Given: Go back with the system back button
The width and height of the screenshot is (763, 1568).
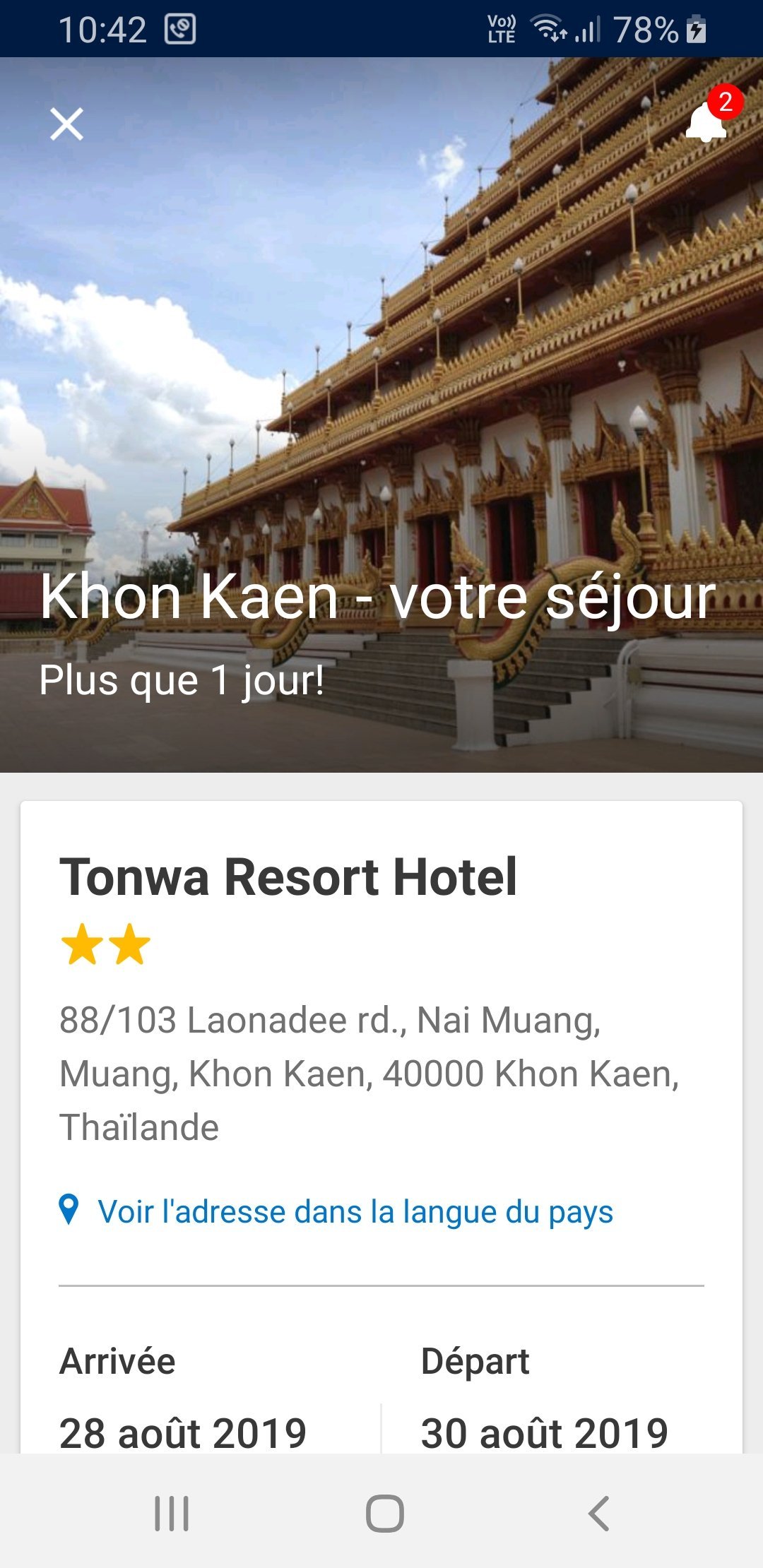Looking at the screenshot, I should [598, 1514].
